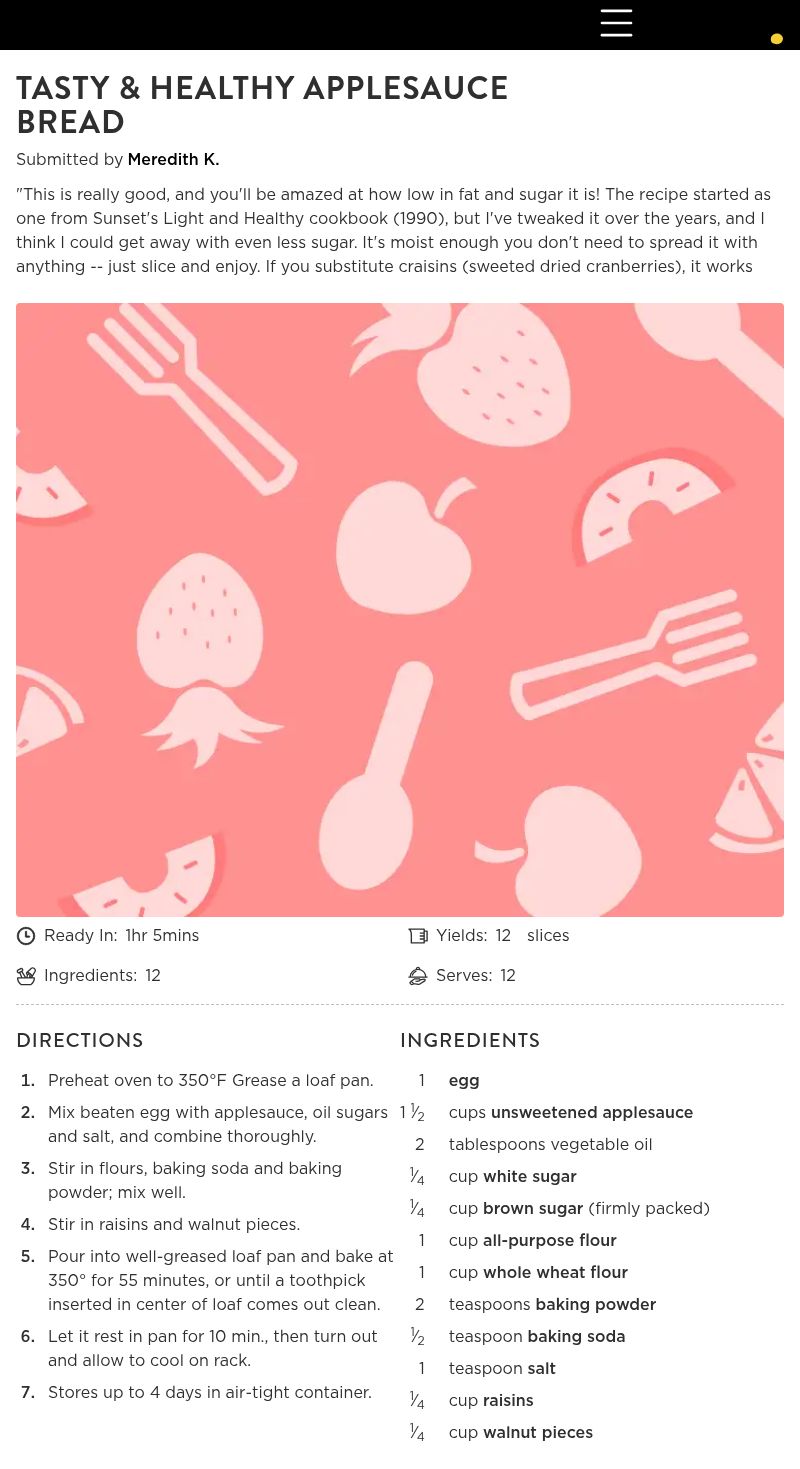Open the walnut pieces link
Image resolution: width=800 pixels, height=1469 pixels.
pos(537,1433)
